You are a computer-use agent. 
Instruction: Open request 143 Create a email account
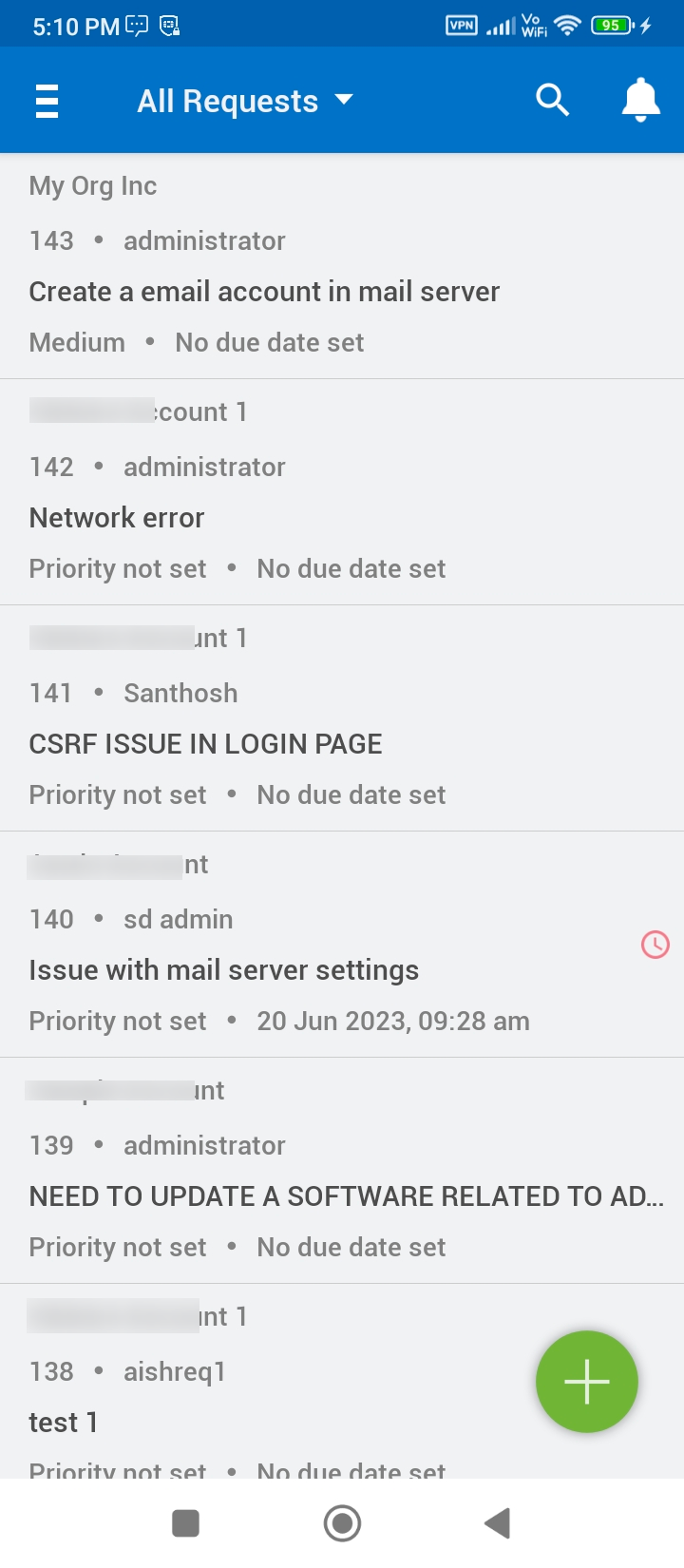coord(264,292)
